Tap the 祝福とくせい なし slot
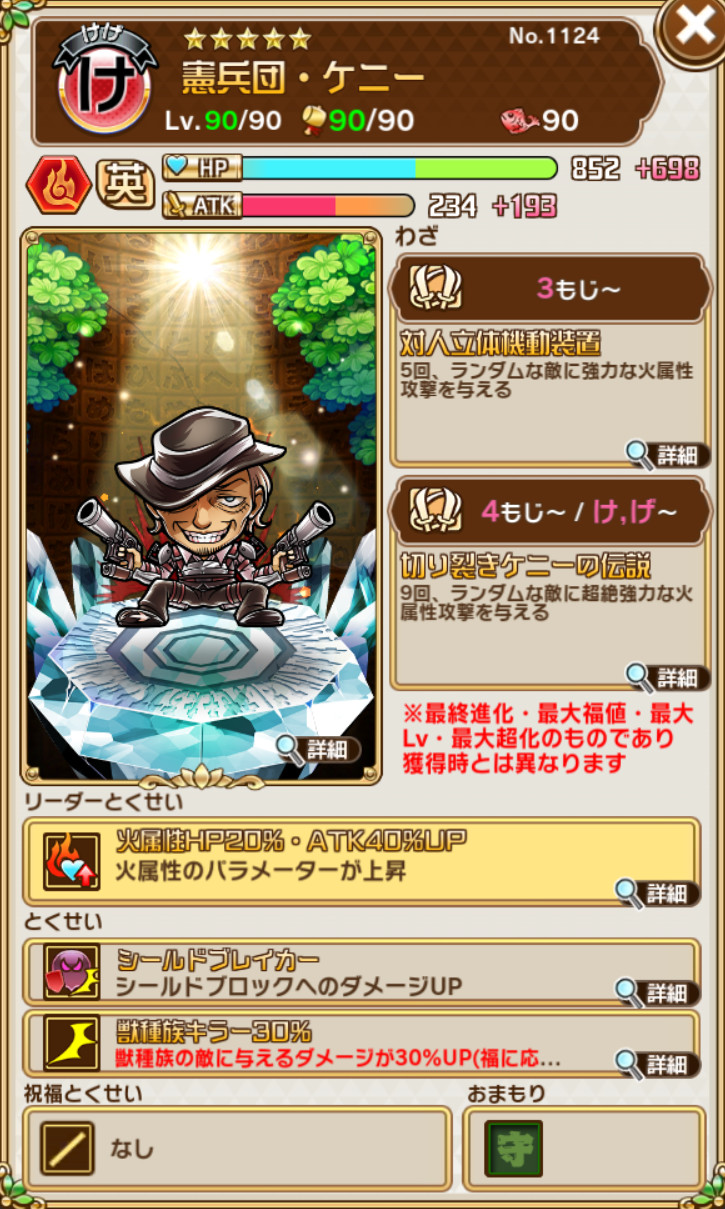Image resolution: width=725 pixels, height=1209 pixels. point(237,1148)
